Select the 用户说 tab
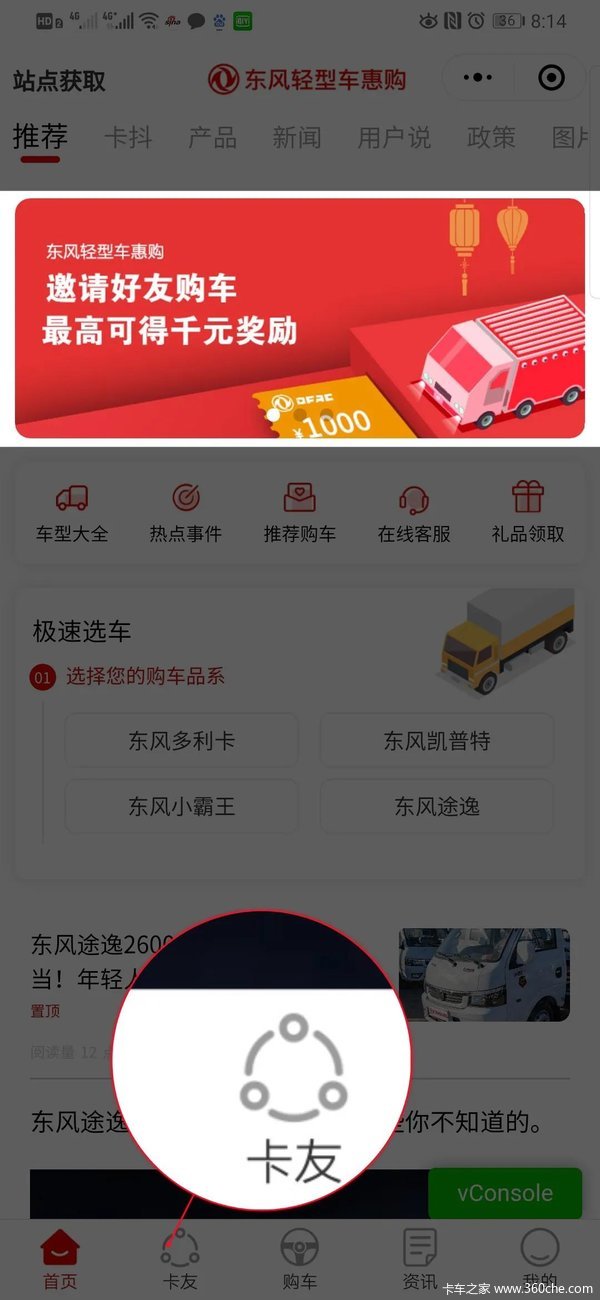Image resolution: width=600 pixels, height=1300 pixels. pos(394,137)
